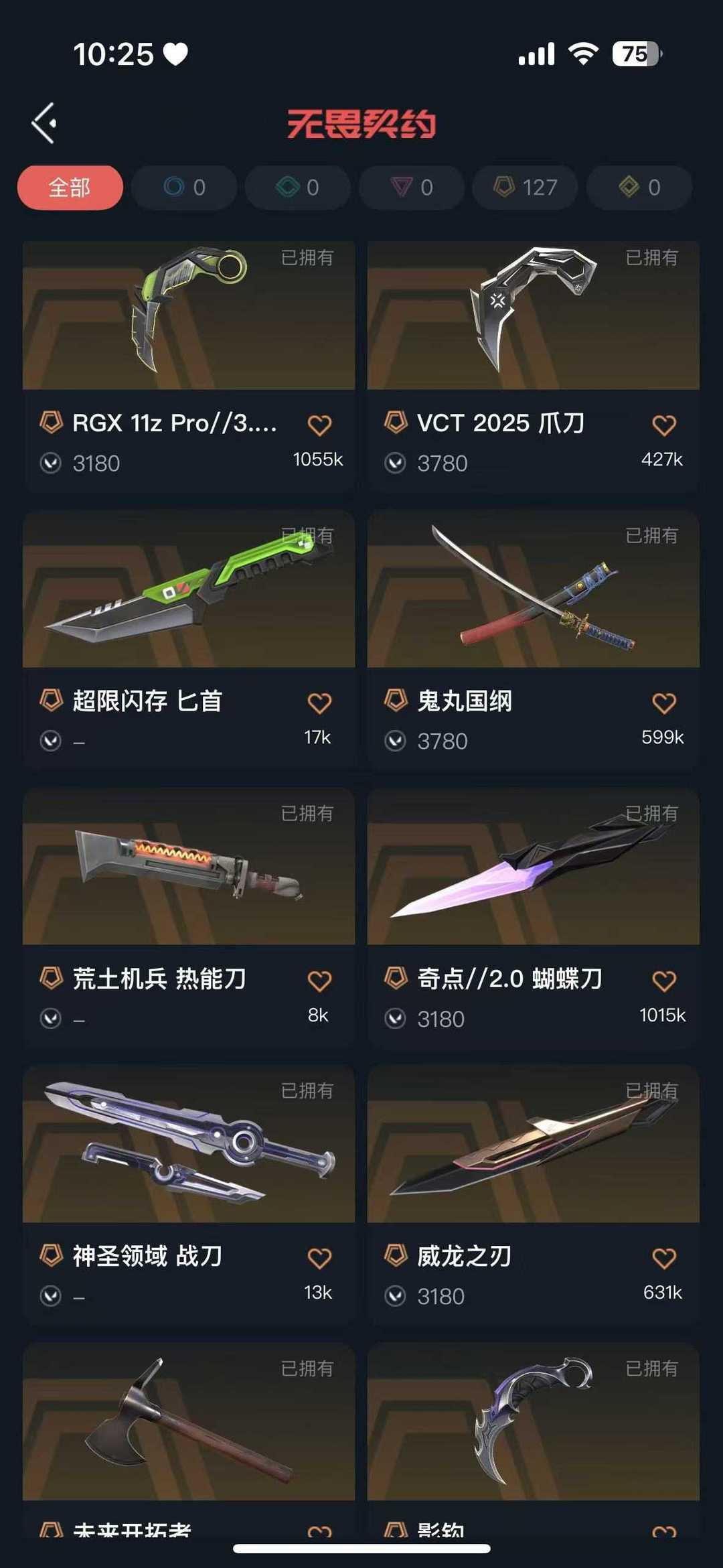
Task: Open the 奇点//2.0 蝴蝶刀 card
Action: tap(534, 918)
